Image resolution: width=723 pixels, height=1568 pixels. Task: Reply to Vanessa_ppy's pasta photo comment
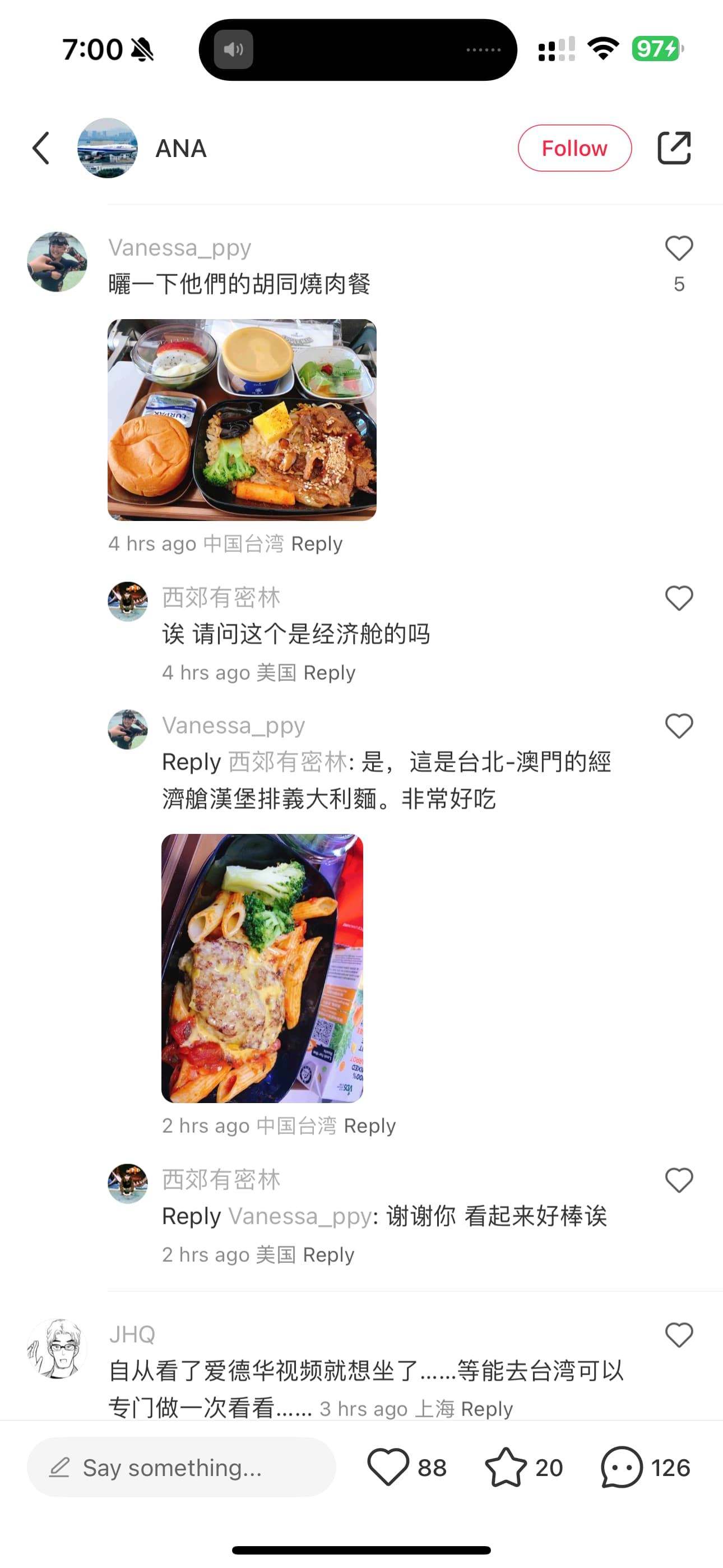click(369, 1126)
